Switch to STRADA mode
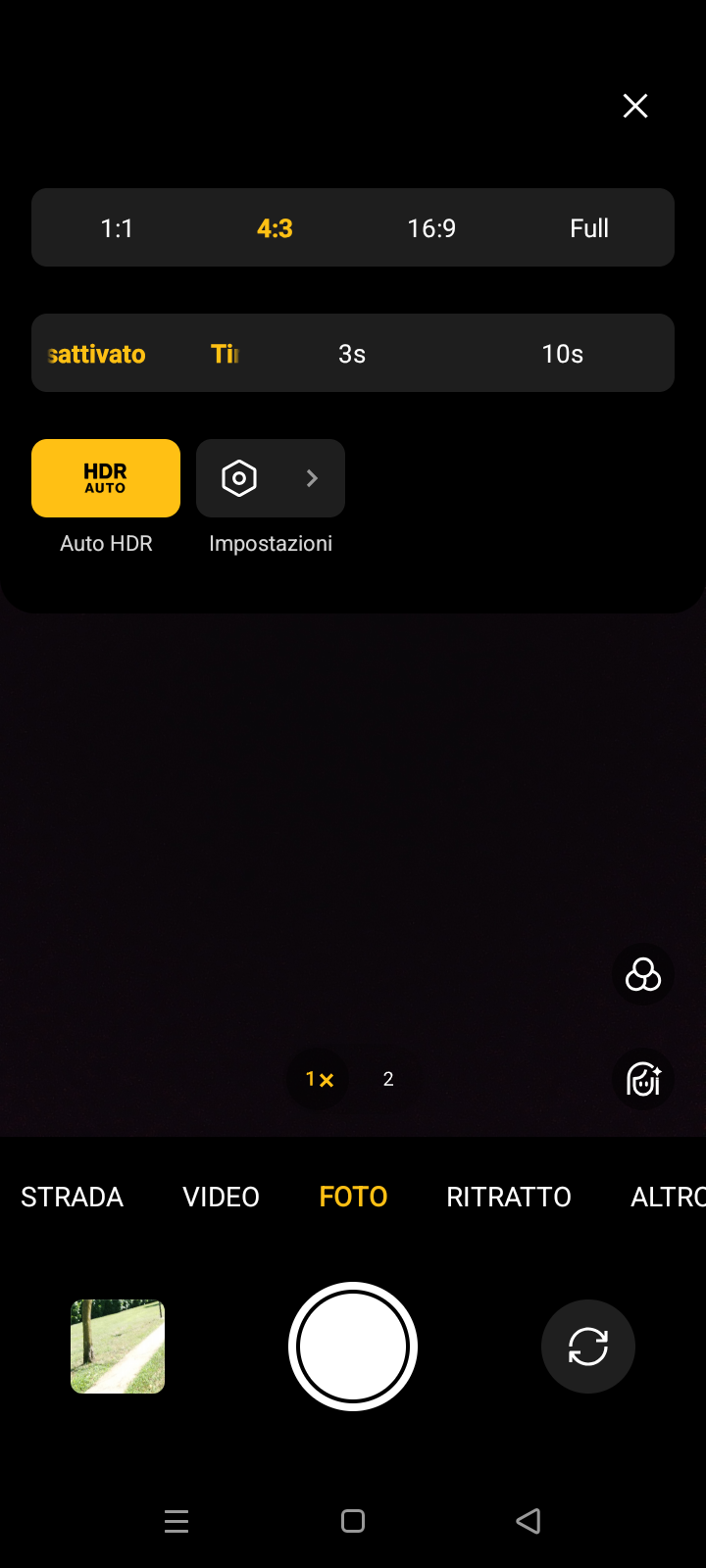The height and width of the screenshot is (1568, 706). [72, 1197]
